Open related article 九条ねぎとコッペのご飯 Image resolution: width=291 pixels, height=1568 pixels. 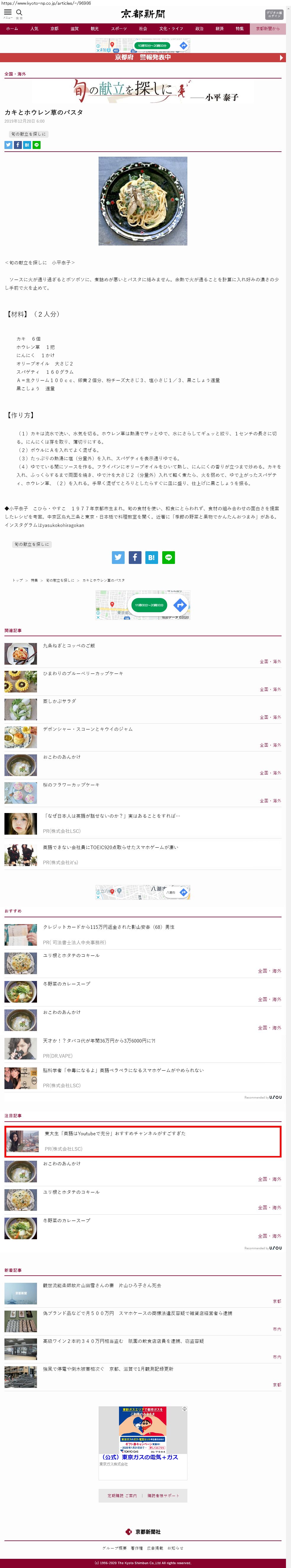(x=69, y=645)
